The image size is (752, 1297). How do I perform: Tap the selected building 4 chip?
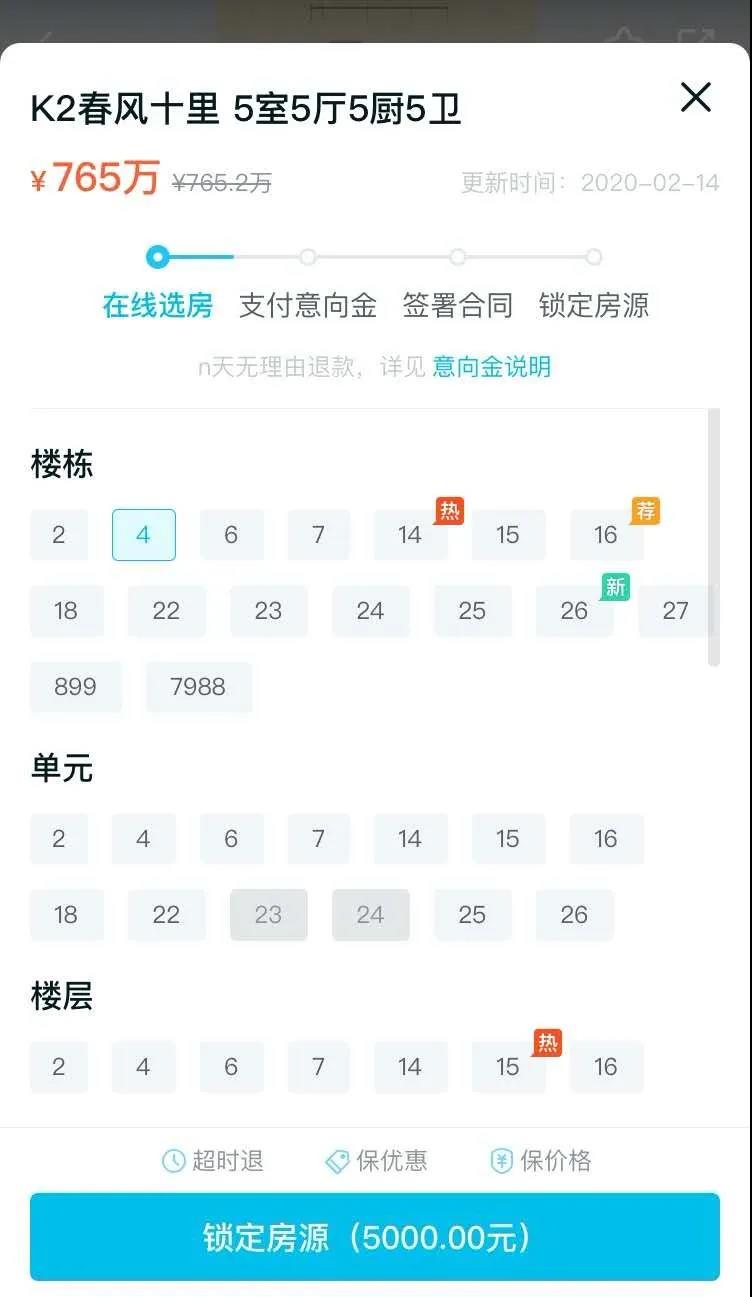pyautogui.click(x=143, y=535)
